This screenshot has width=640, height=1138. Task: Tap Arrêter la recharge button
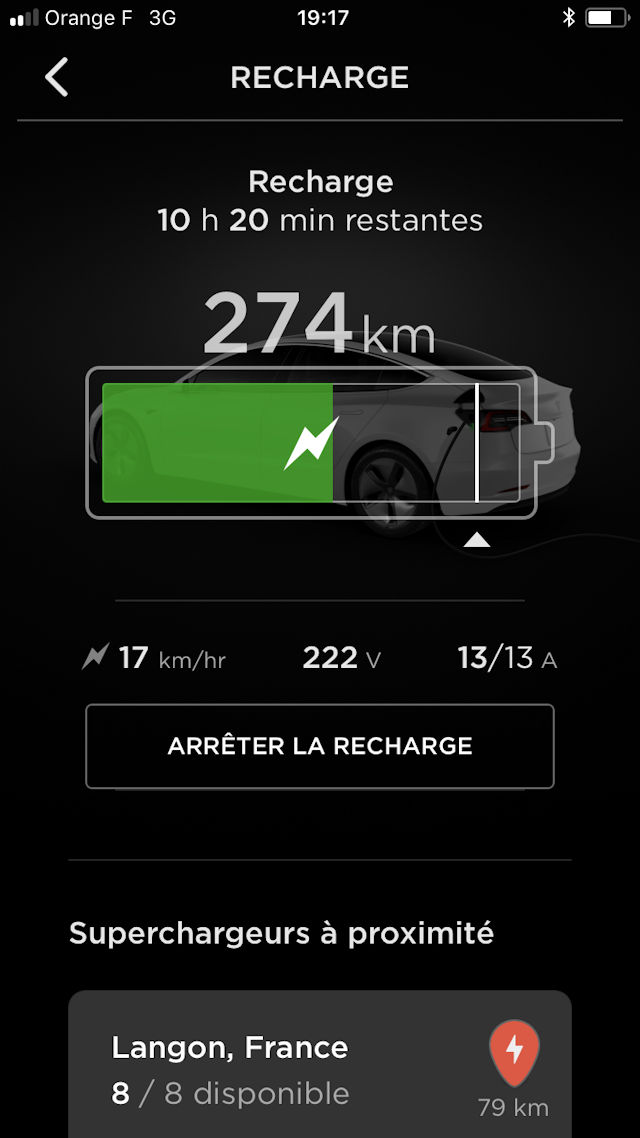click(320, 746)
